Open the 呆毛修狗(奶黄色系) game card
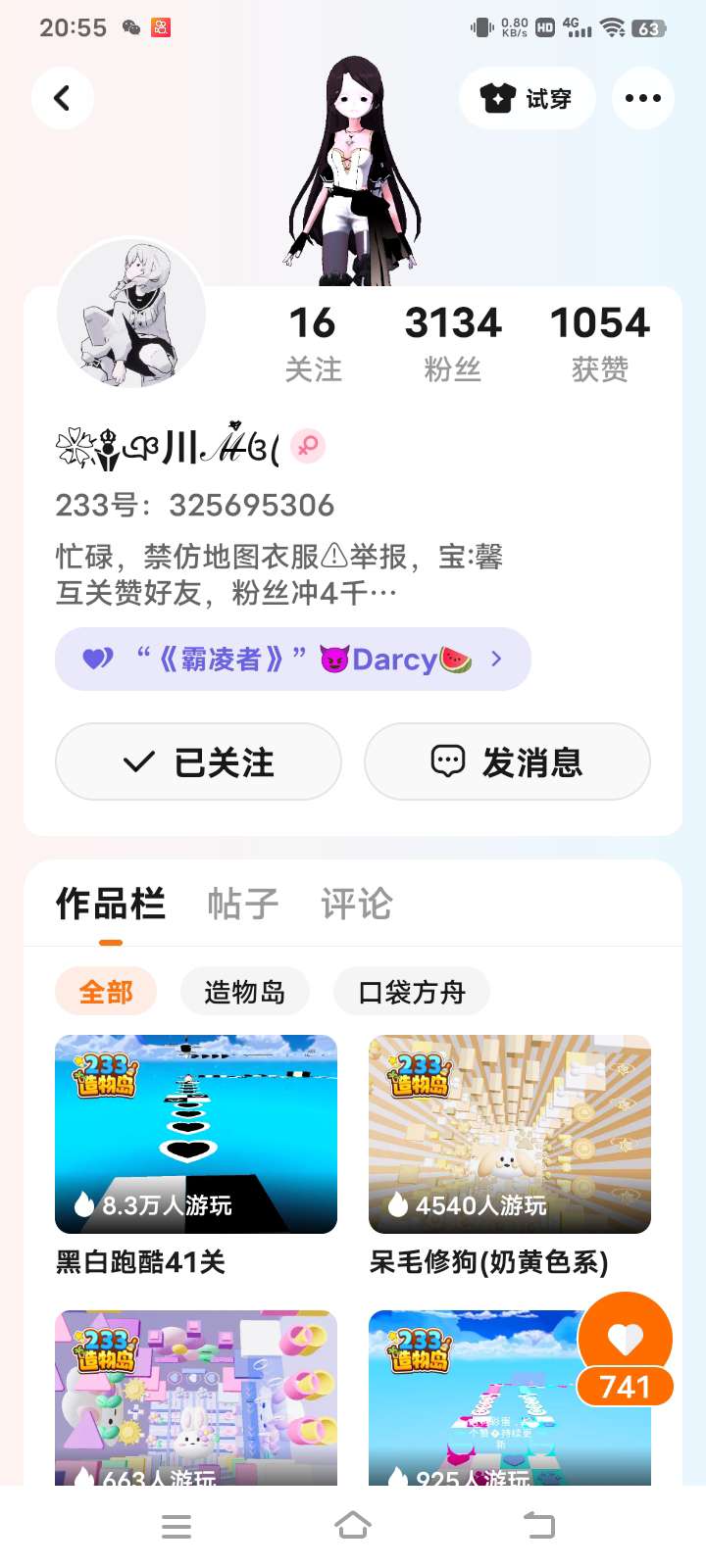The width and height of the screenshot is (706, 1568). [x=510, y=1135]
